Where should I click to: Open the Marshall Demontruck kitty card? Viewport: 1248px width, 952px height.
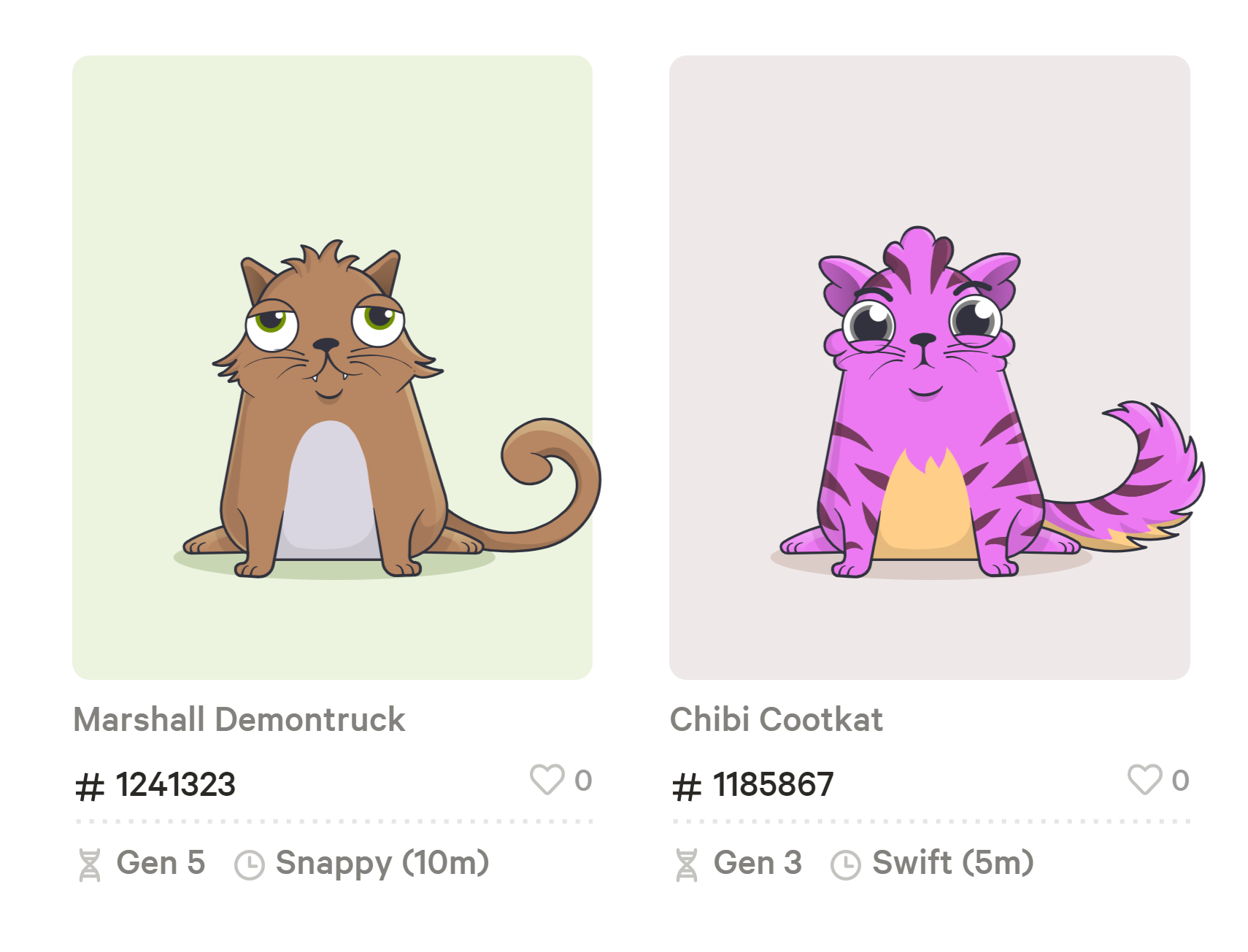click(332, 368)
